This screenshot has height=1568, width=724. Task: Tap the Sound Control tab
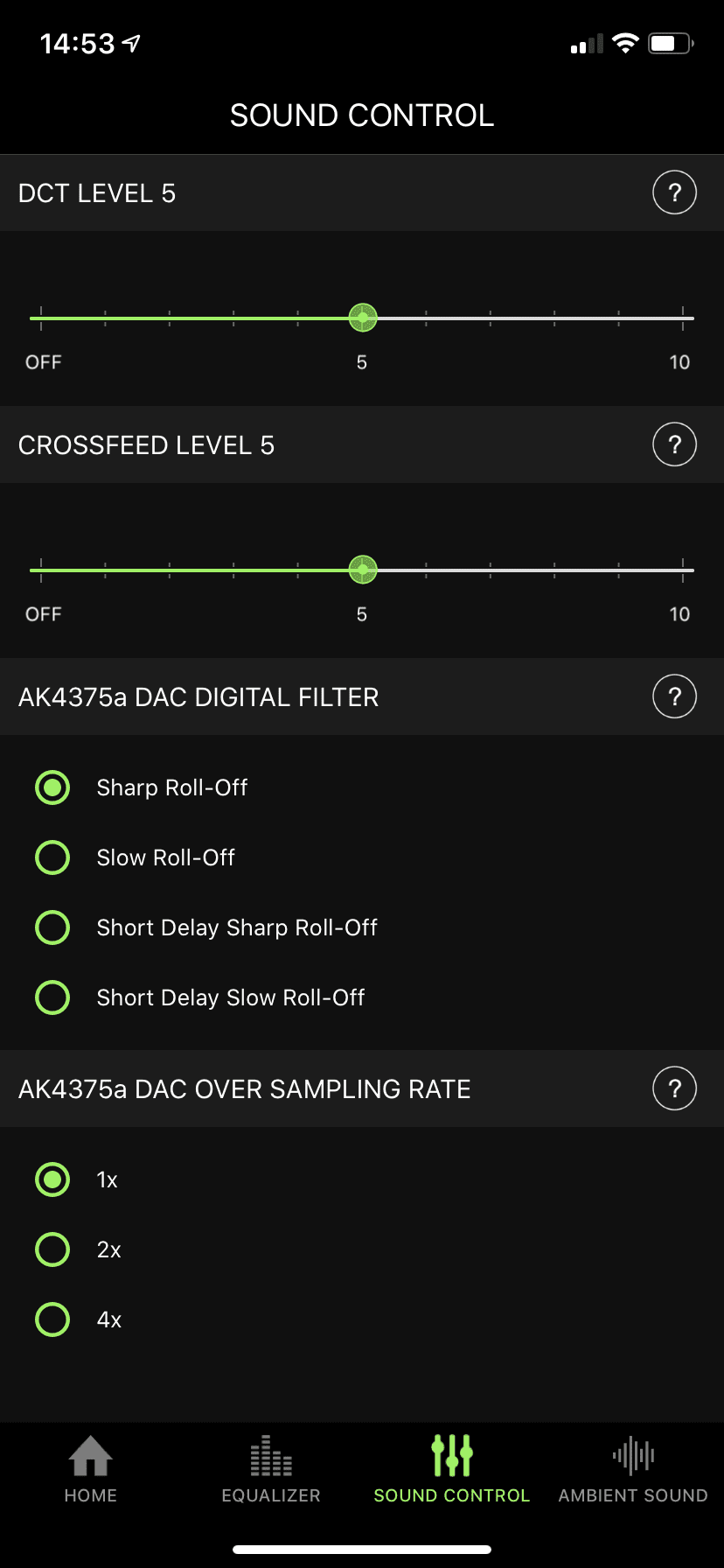tap(452, 1469)
